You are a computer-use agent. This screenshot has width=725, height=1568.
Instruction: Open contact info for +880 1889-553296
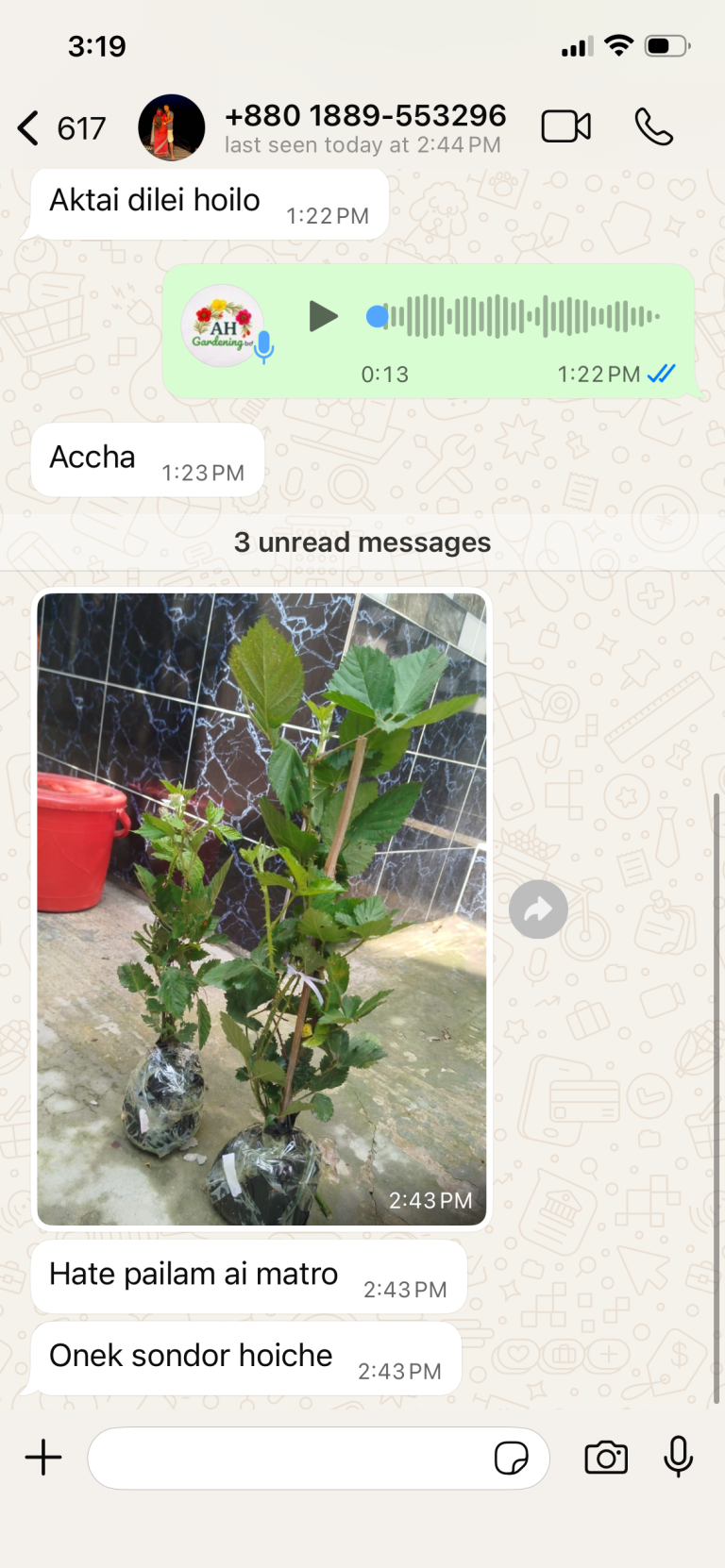tap(364, 127)
